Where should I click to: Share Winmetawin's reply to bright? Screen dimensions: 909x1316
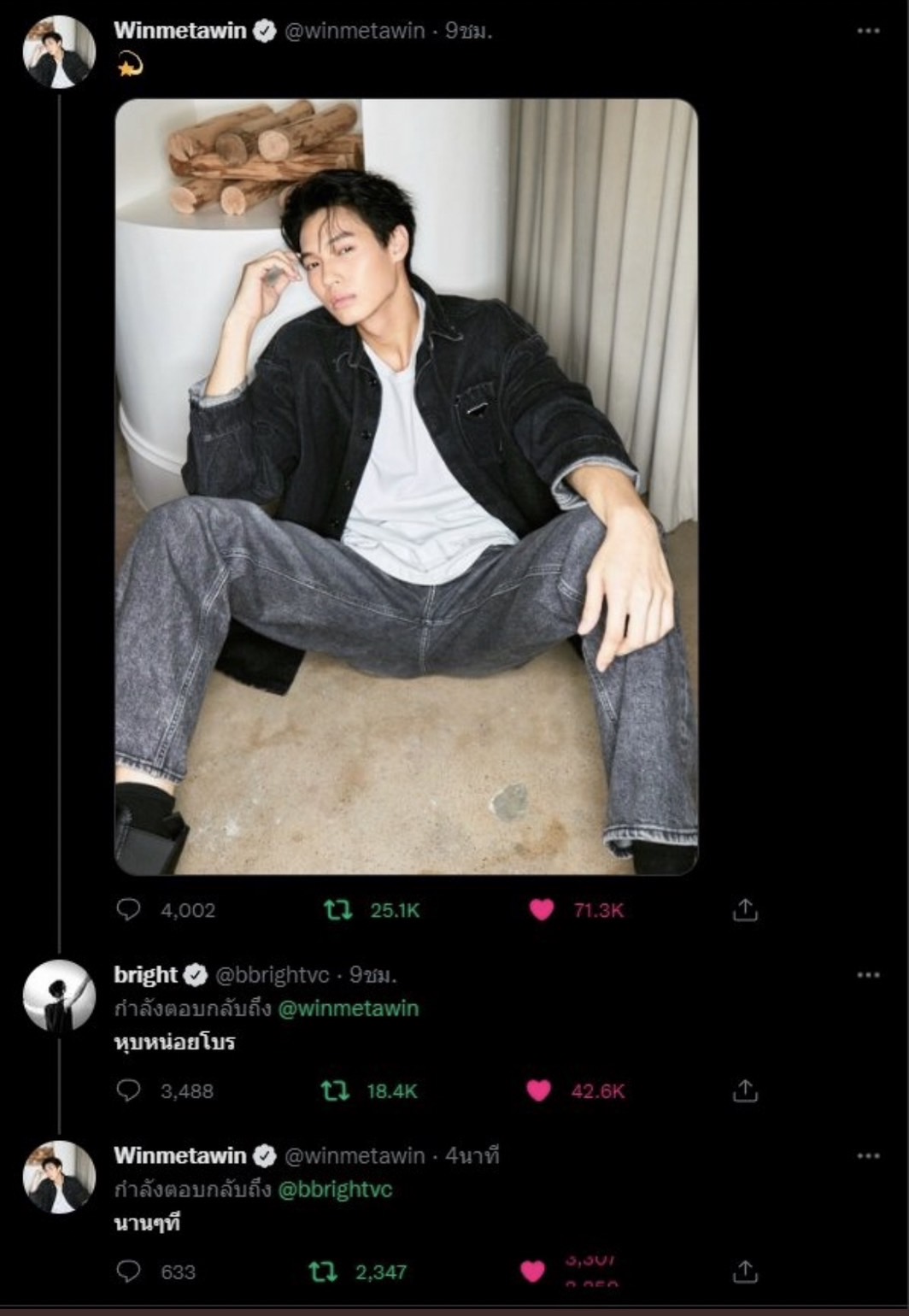(x=745, y=1272)
